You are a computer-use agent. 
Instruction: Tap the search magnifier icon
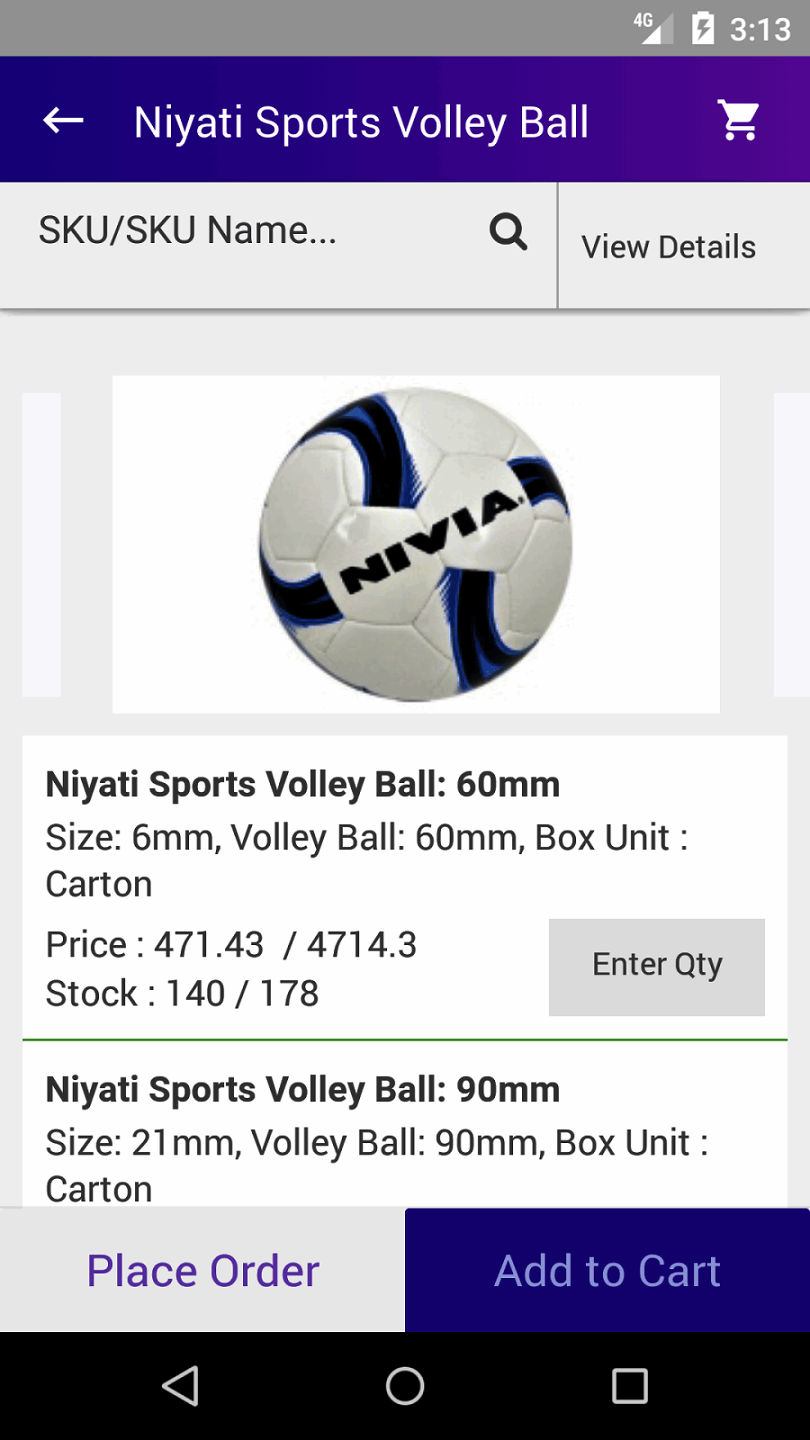click(508, 232)
